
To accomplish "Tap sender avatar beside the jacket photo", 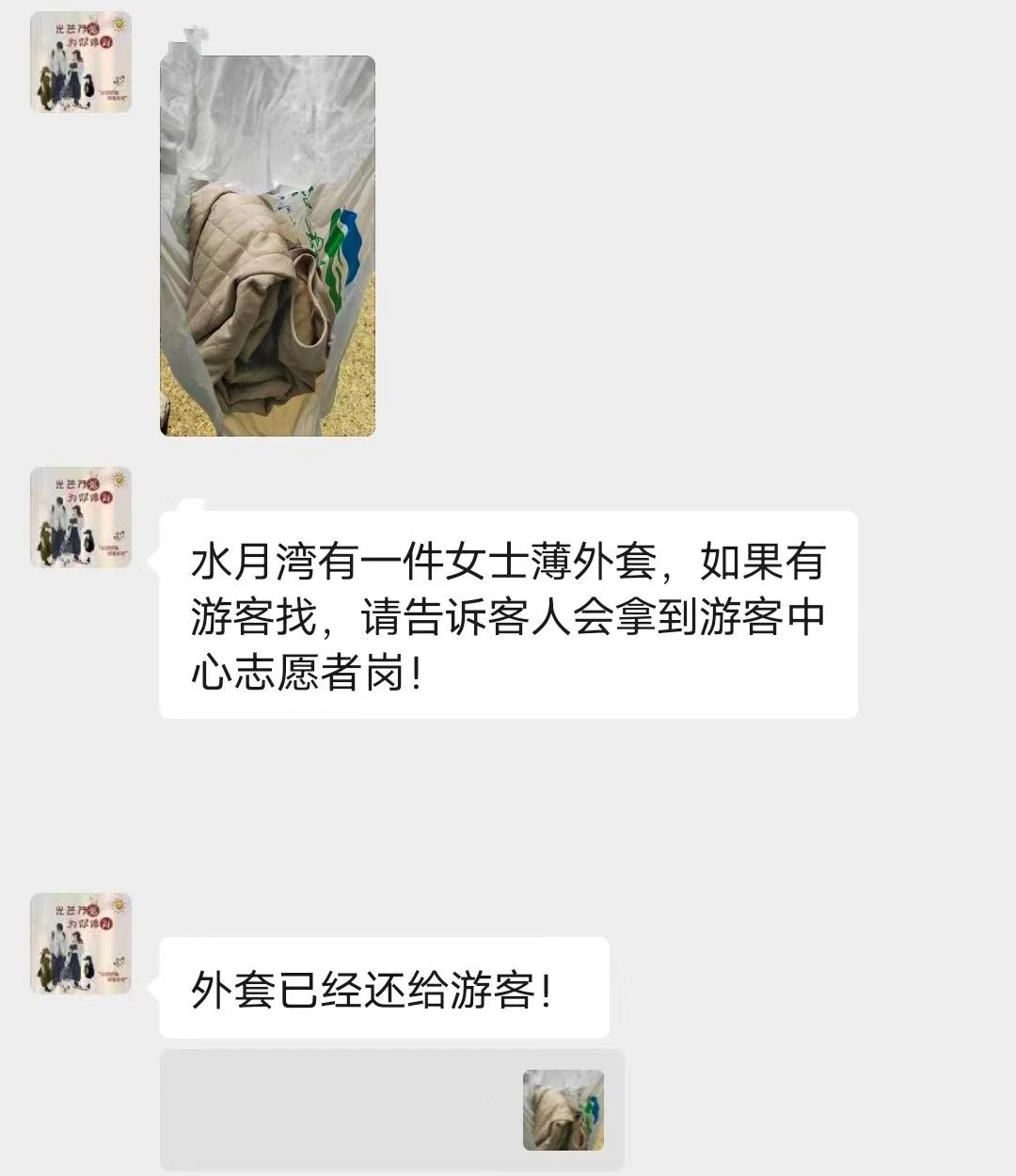I will tap(81, 62).
